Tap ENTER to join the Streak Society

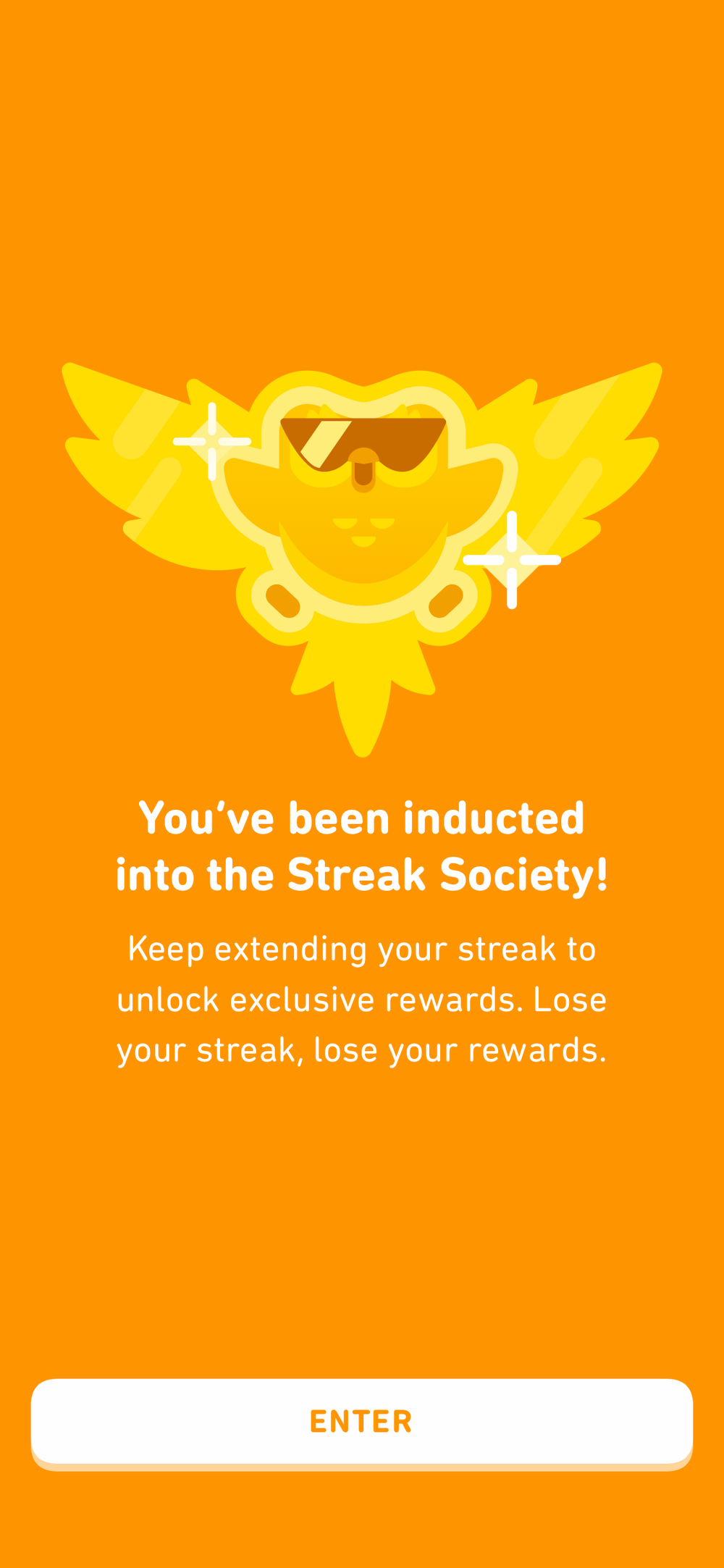(x=361, y=1423)
